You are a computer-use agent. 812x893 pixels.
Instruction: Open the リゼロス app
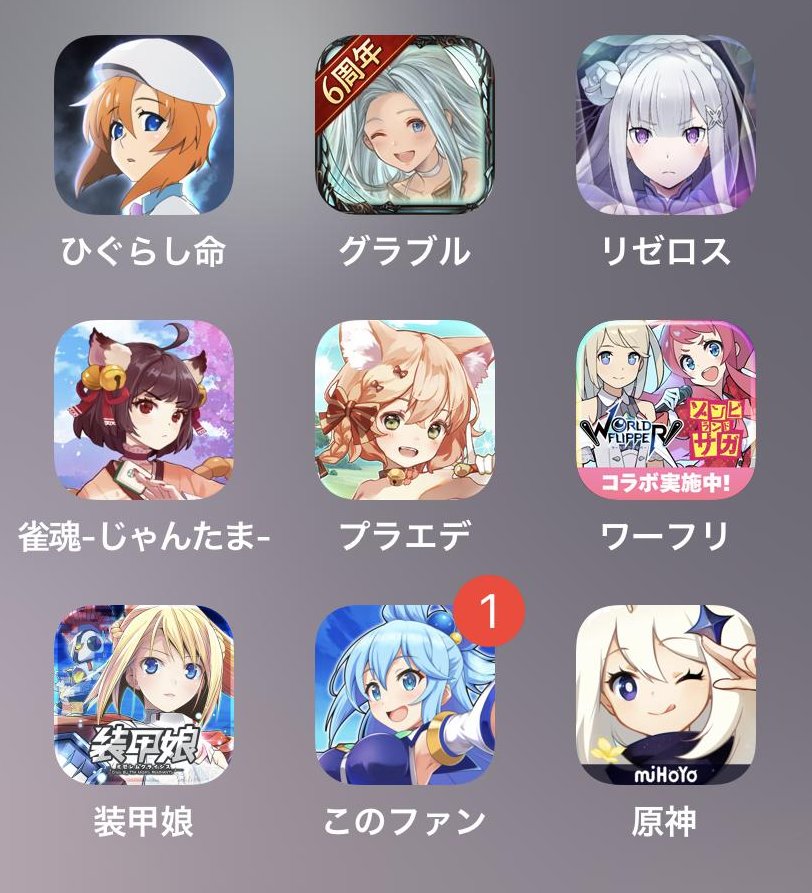click(664, 125)
